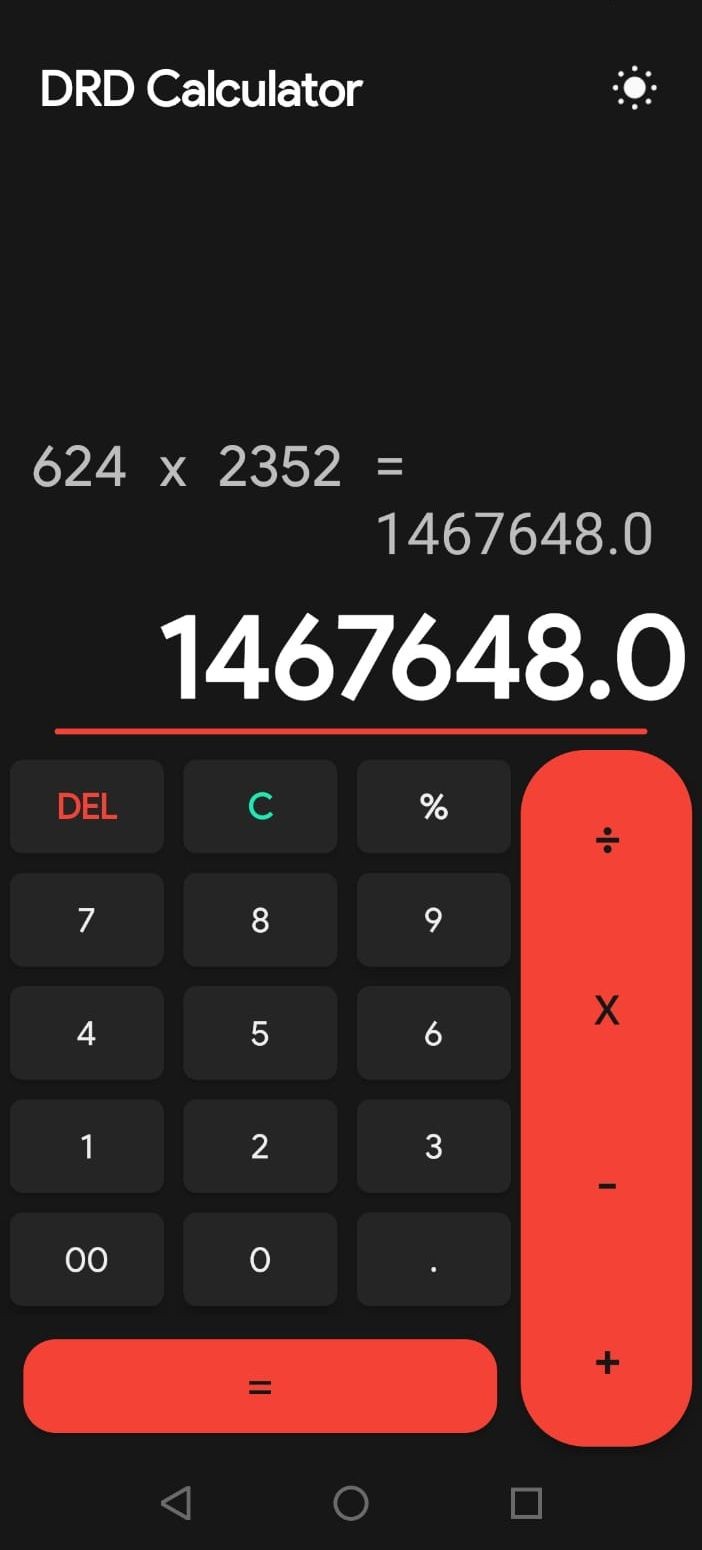This screenshot has width=702, height=1550.
Task: Tap the 5 key
Action: pos(260,1033)
